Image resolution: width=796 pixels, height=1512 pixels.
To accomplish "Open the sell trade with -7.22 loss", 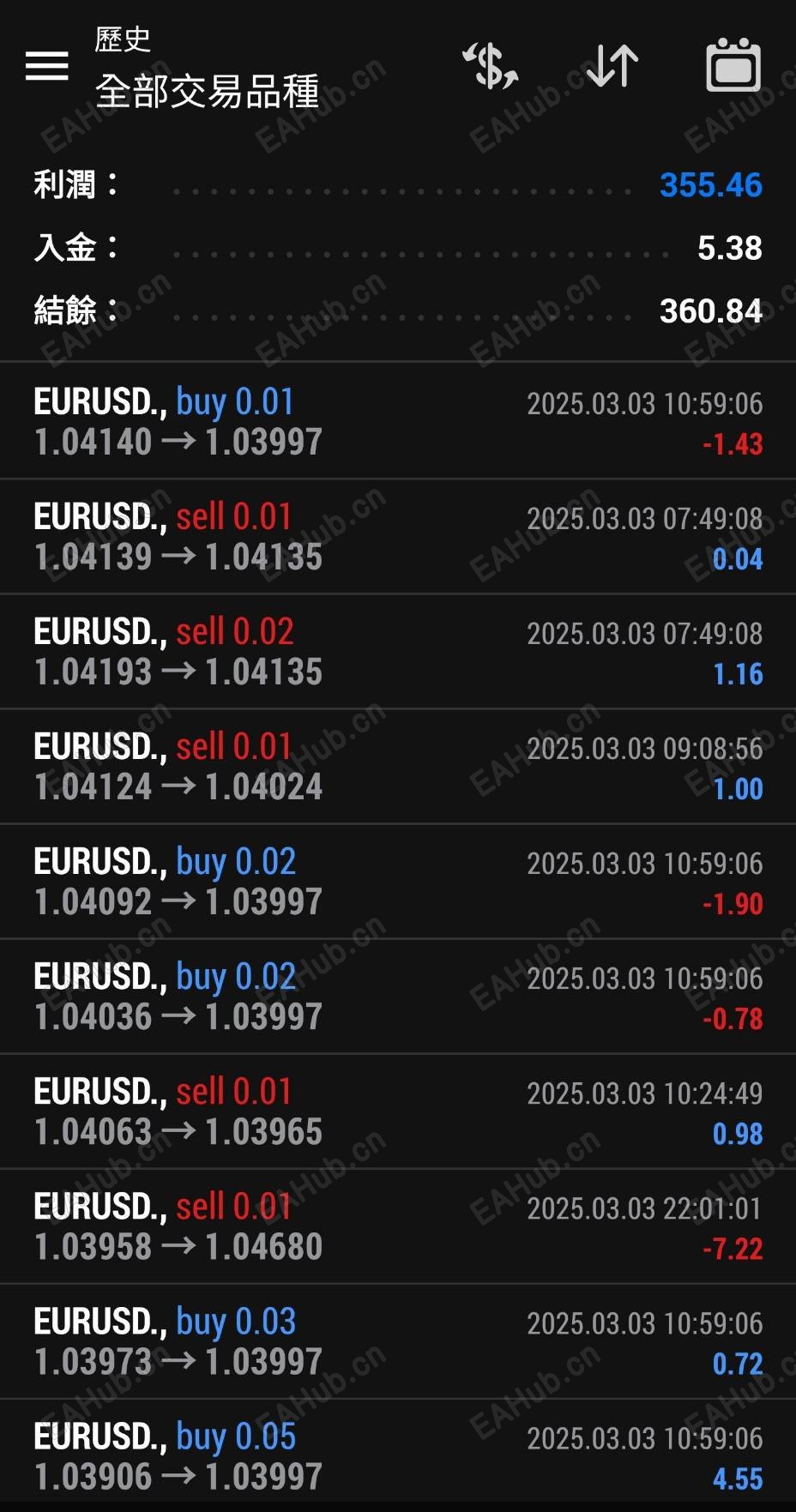I will 398,1226.
